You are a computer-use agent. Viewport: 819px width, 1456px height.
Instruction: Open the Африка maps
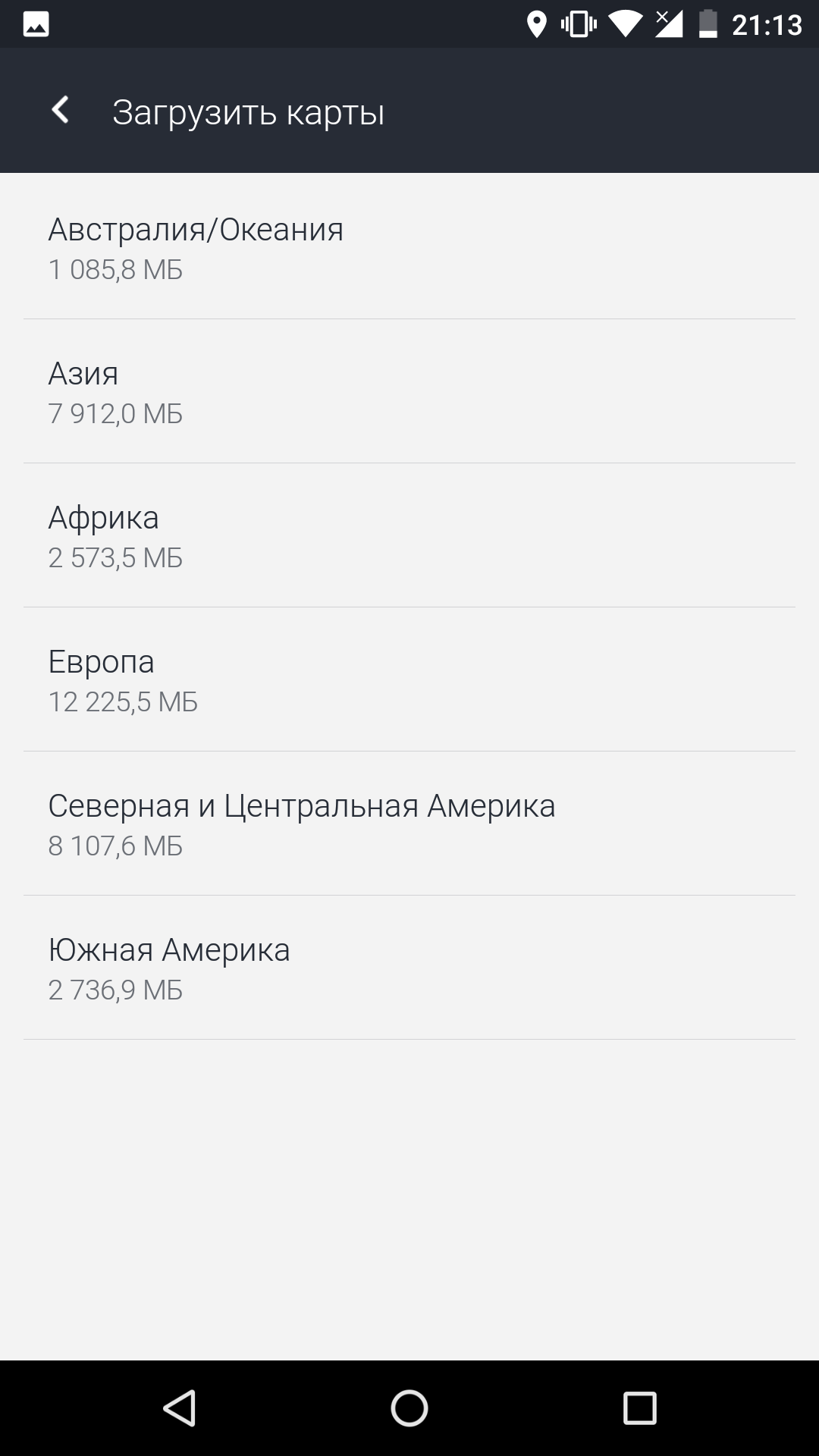coord(409,535)
